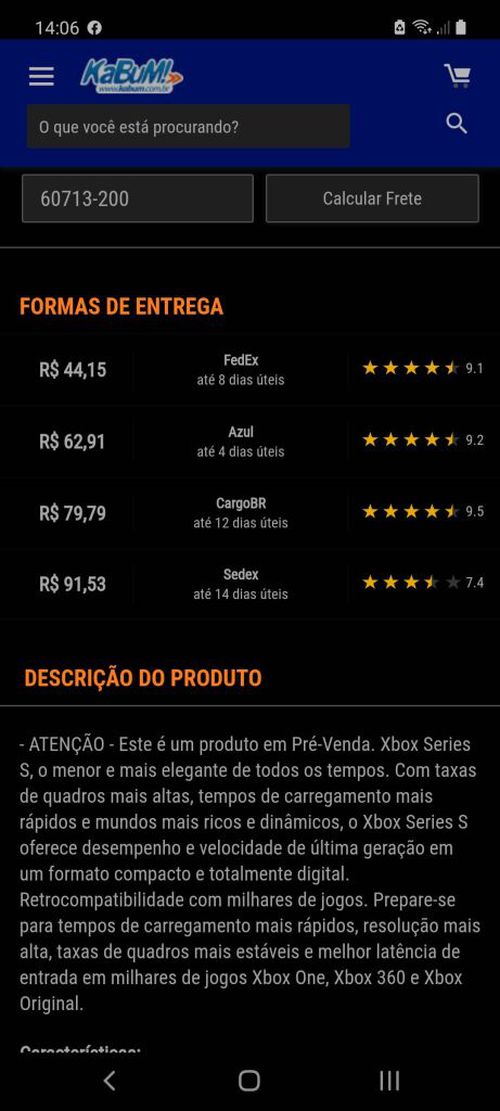The image size is (500, 1111).
Task: Go back with the system back button
Action: [109, 1081]
